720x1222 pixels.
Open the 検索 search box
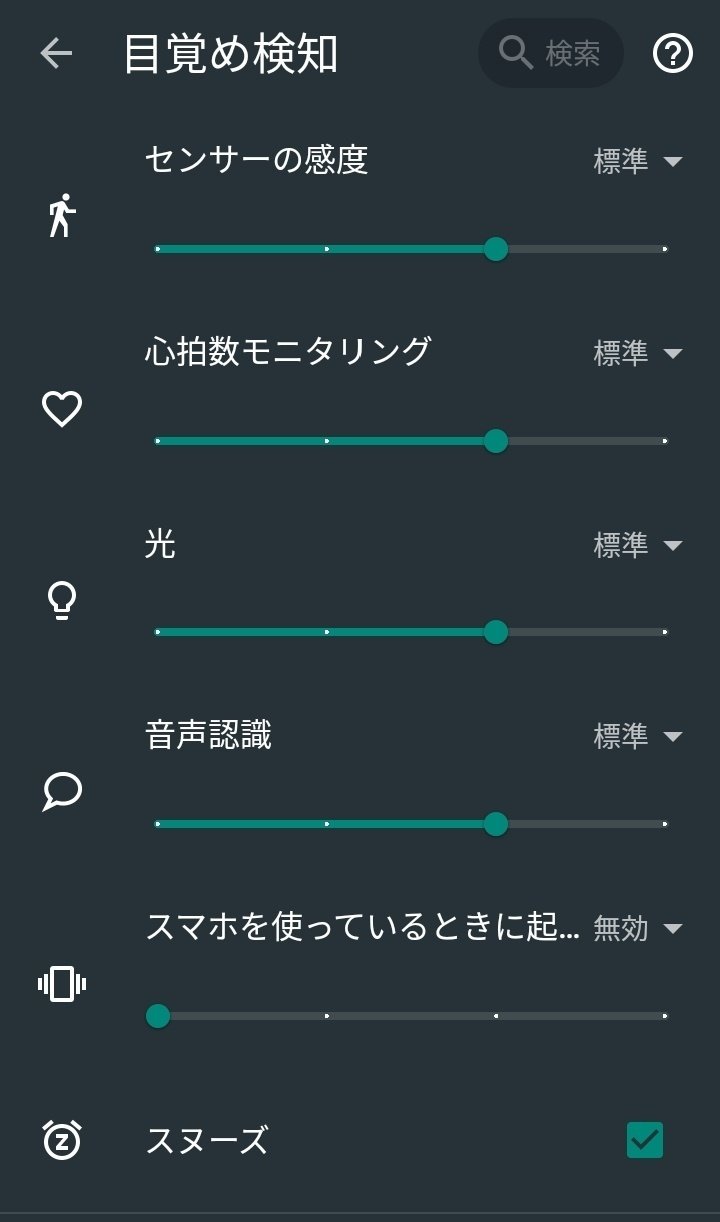coord(551,53)
